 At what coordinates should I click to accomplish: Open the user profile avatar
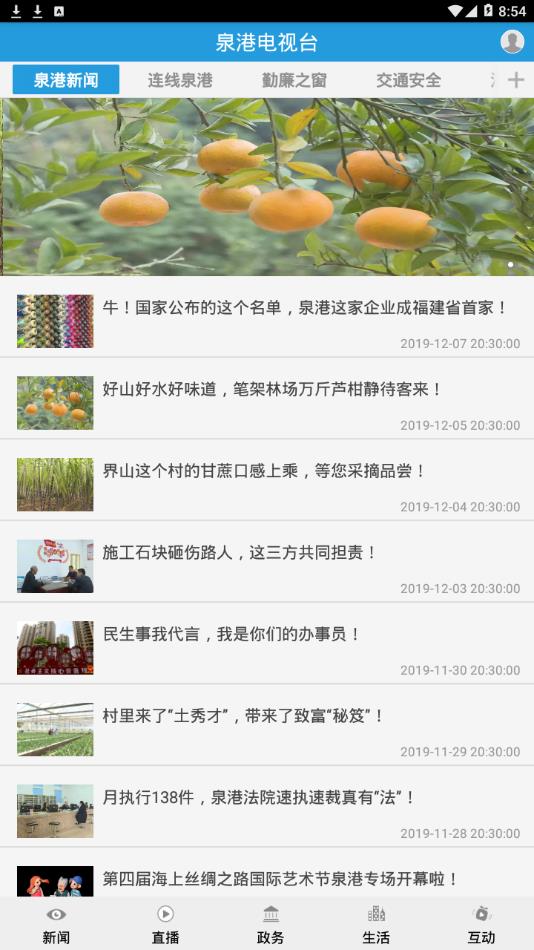(512, 42)
